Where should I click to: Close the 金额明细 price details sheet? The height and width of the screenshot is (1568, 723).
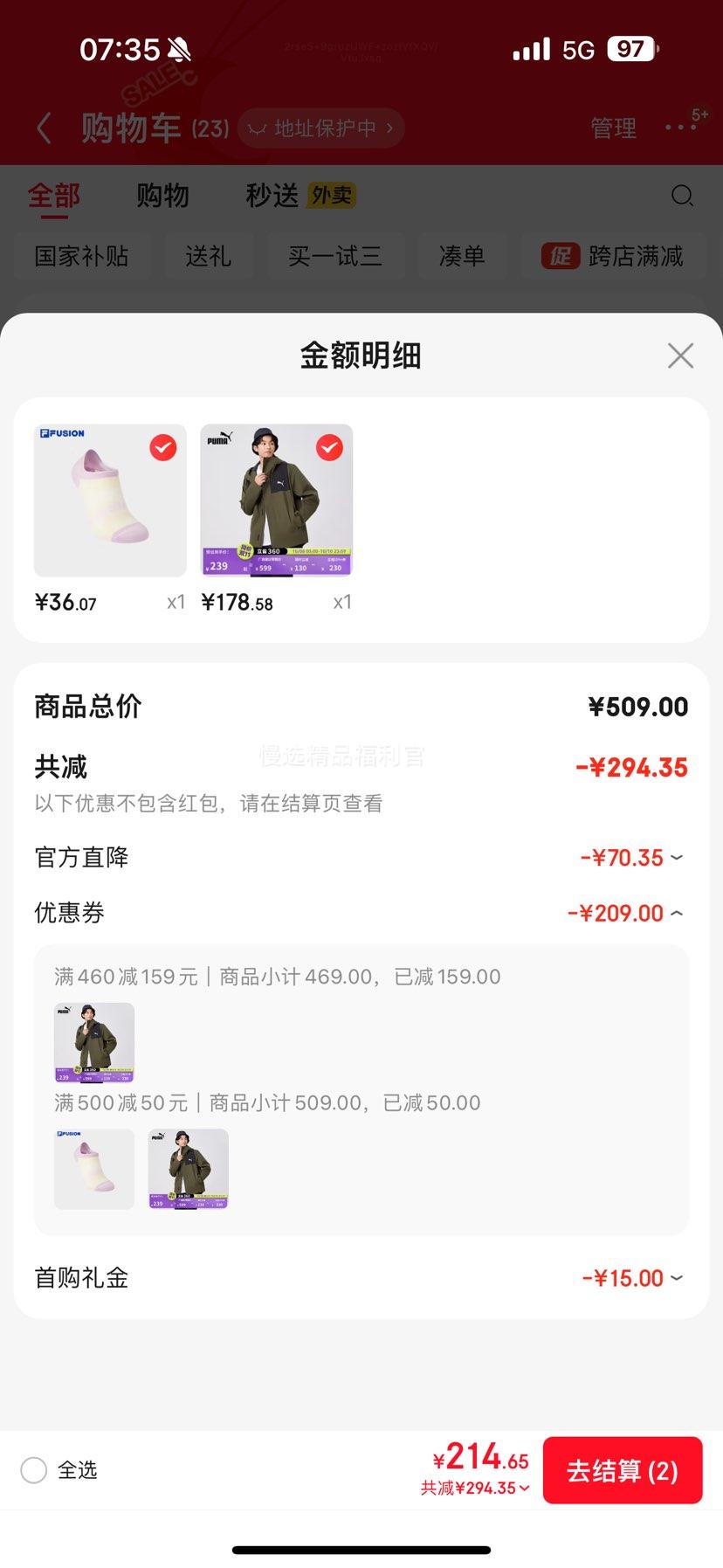[680, 356]
